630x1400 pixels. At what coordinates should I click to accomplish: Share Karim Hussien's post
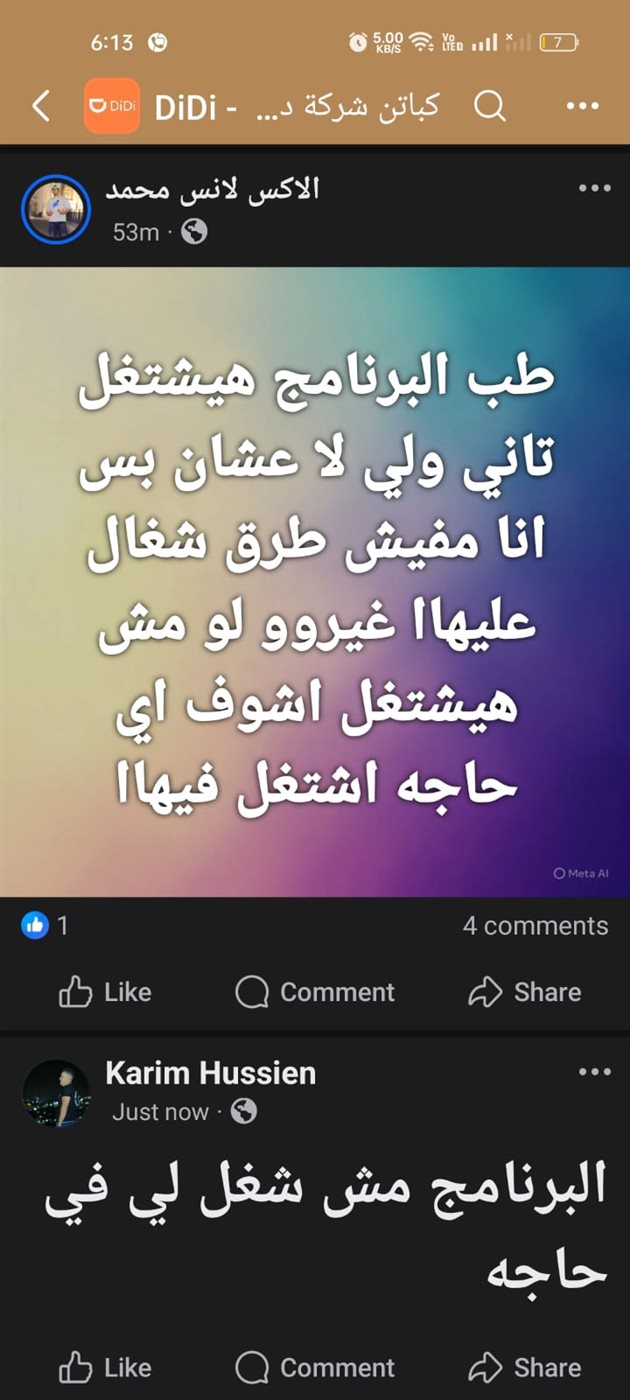[525, 1367]
